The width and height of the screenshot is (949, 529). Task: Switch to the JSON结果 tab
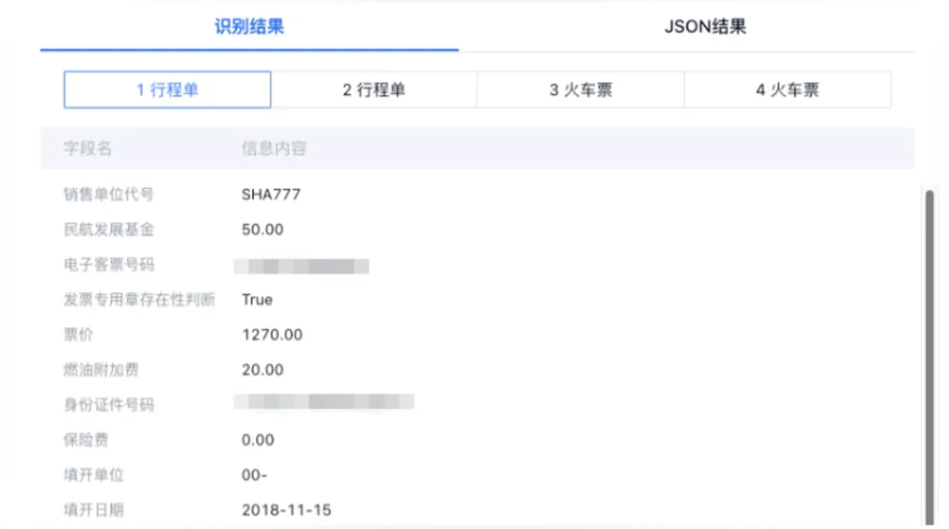pyautogui.click(x=705, y=27)
